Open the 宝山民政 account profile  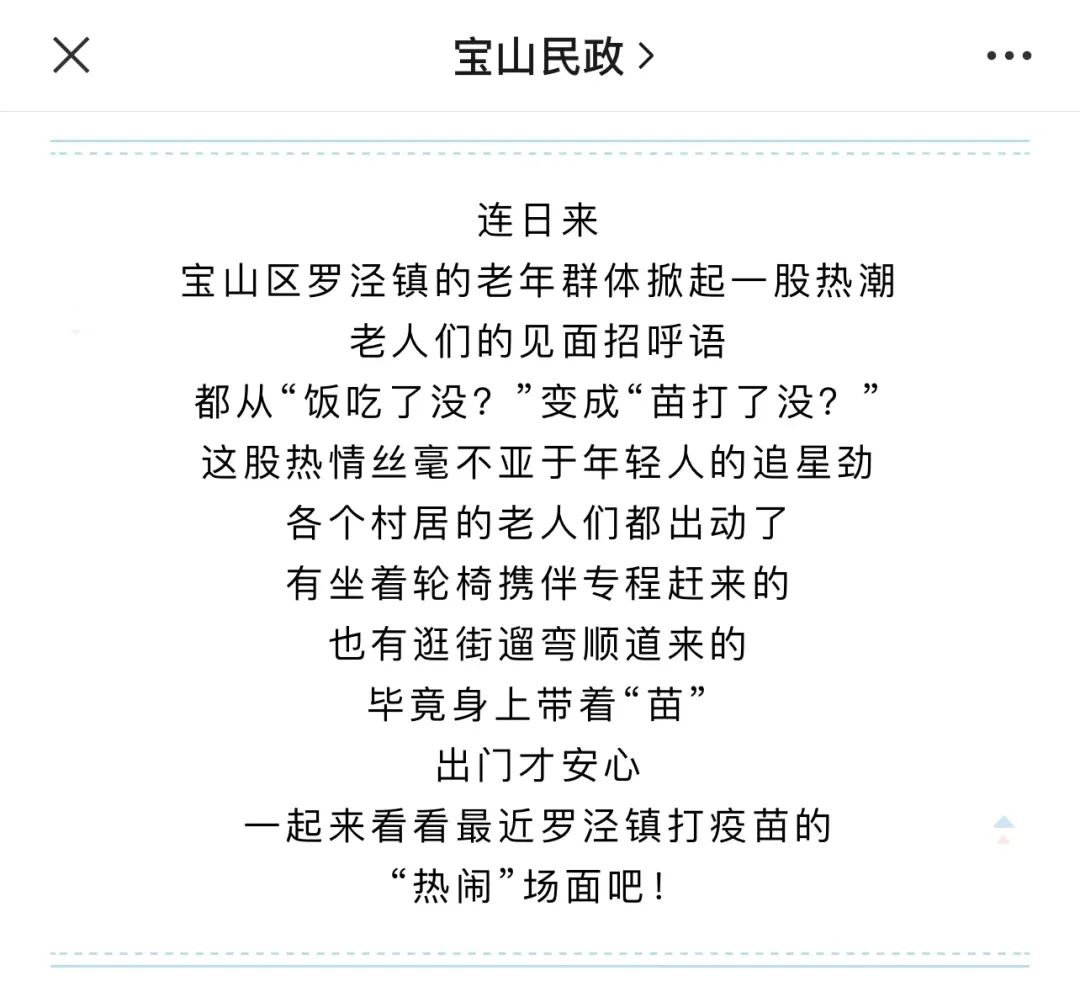click(x=553, y=57)
